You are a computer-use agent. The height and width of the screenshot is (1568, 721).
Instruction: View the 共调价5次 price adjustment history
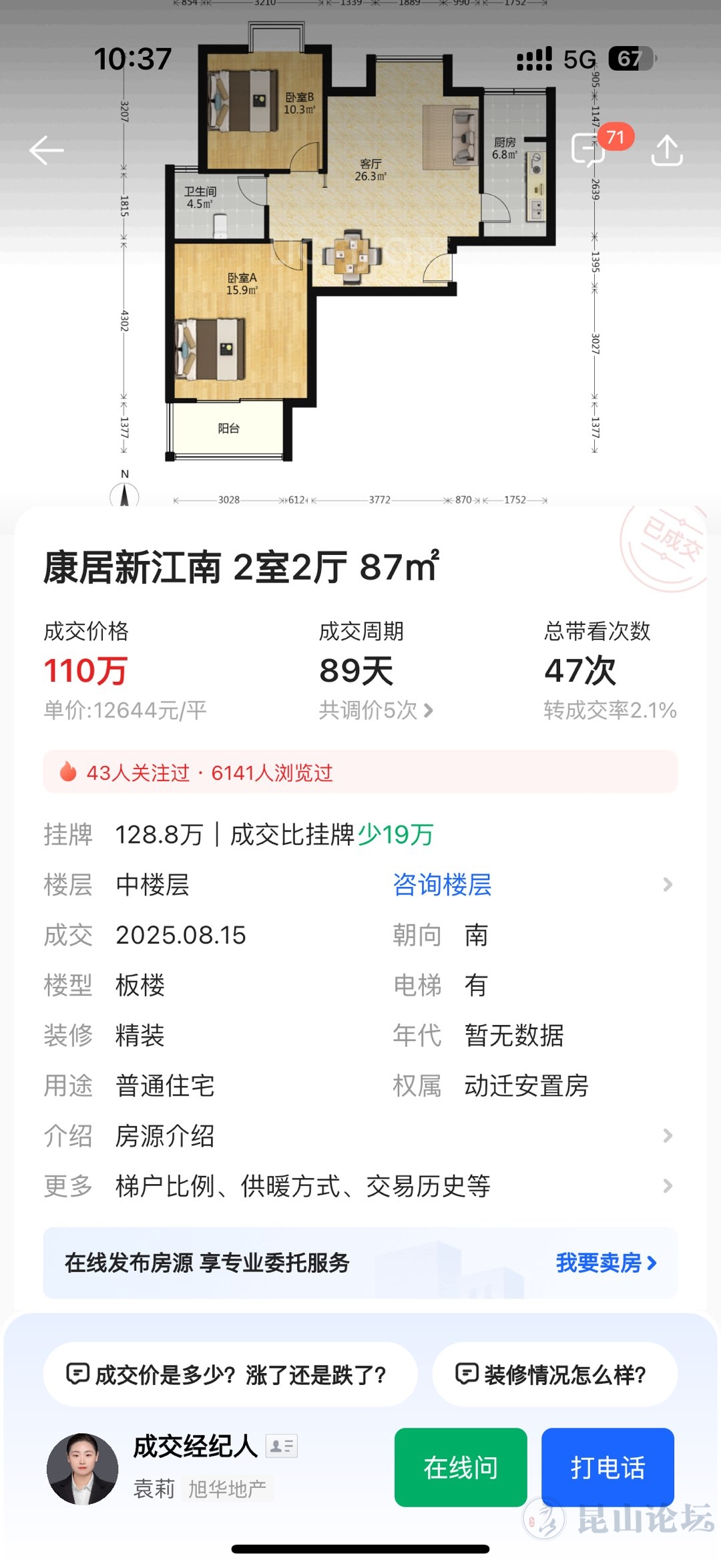click(x=376, y=710)
